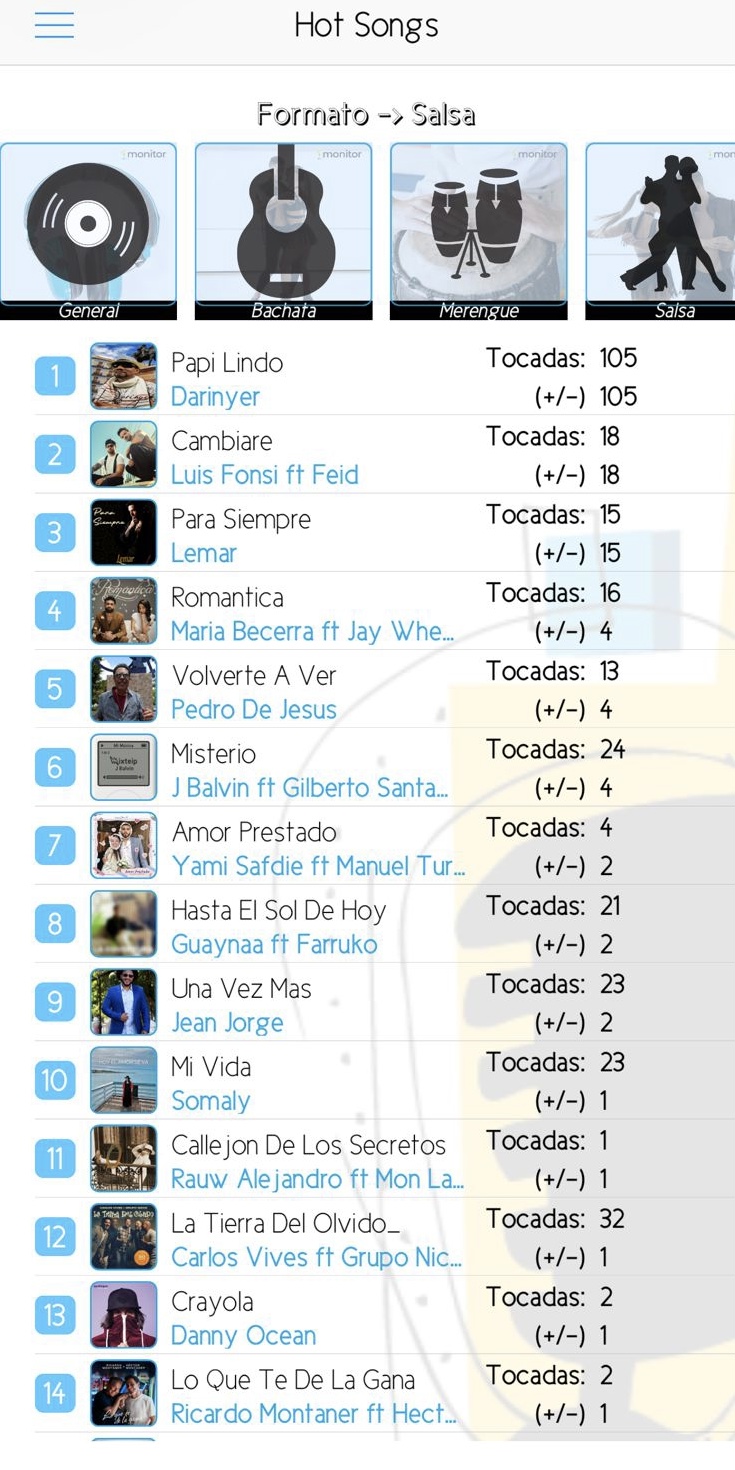The width and height of the screenshot is (735, 1470).
Task: Open Hasta El Sol De Hoy
Action: [x=300, y=925]
